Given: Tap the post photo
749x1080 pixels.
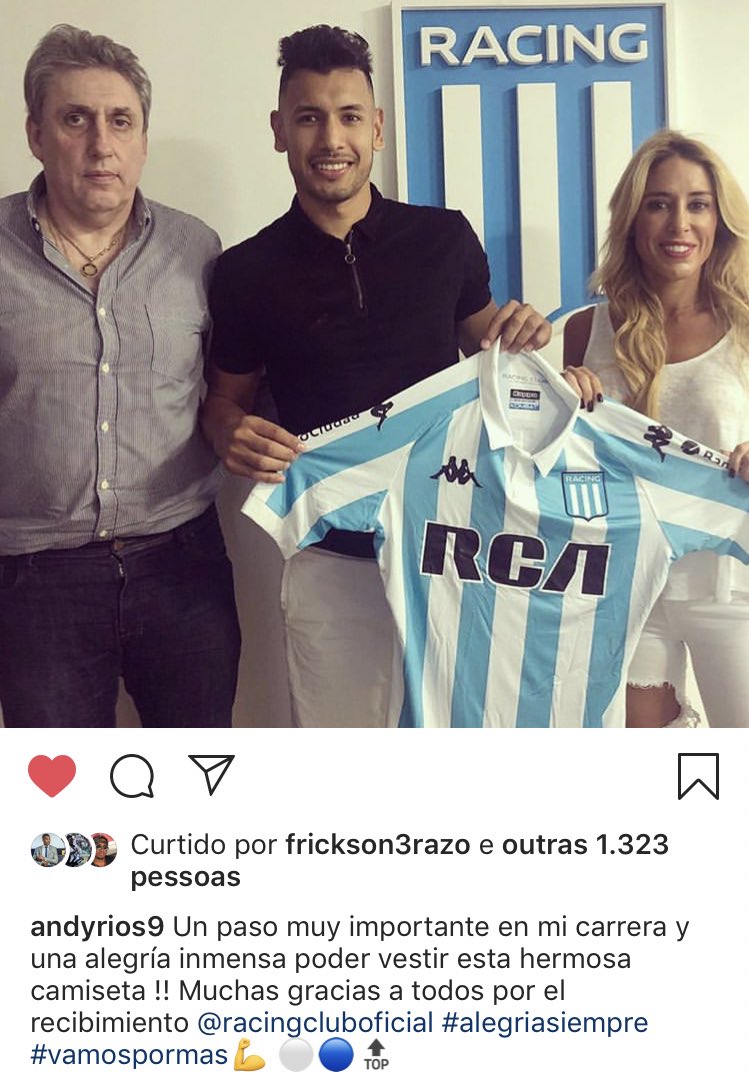Looking at the screenshot, I should 374,364.
